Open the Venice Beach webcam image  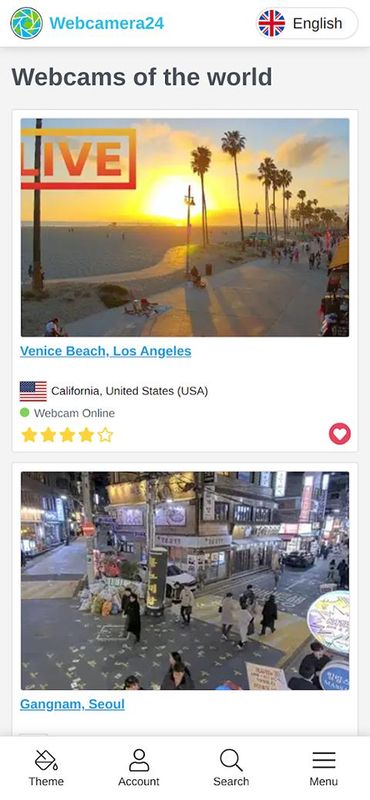(185, 228)
